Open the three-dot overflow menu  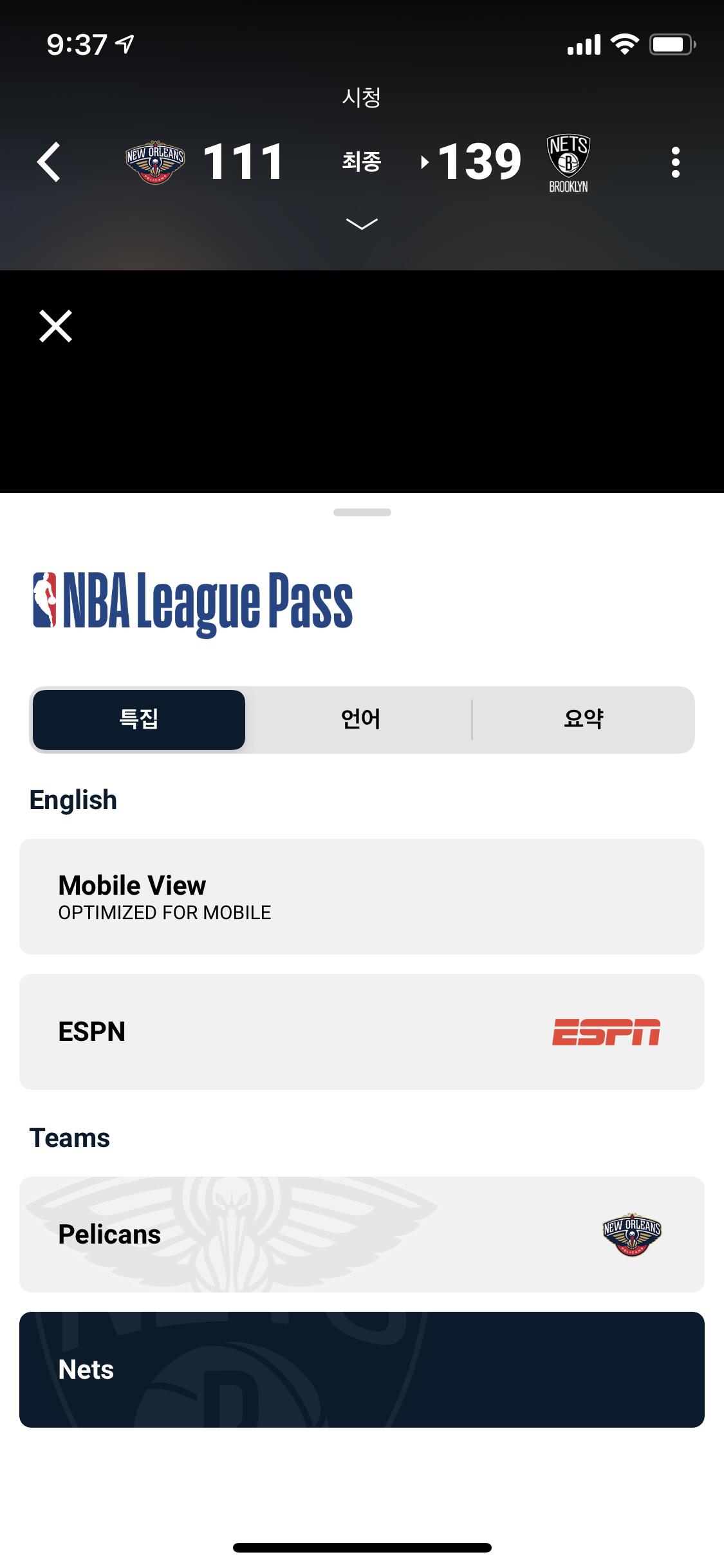tap(675, 162)
